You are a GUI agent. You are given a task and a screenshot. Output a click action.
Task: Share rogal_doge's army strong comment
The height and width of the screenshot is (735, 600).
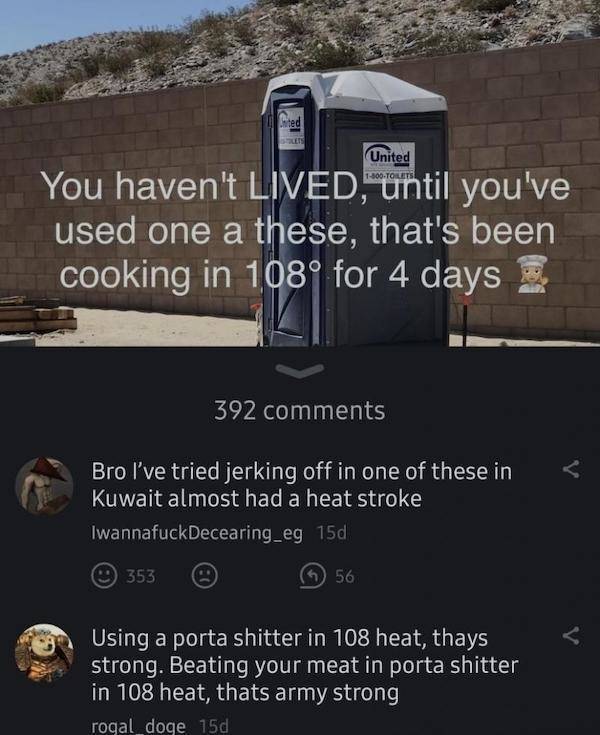(570, 636)
